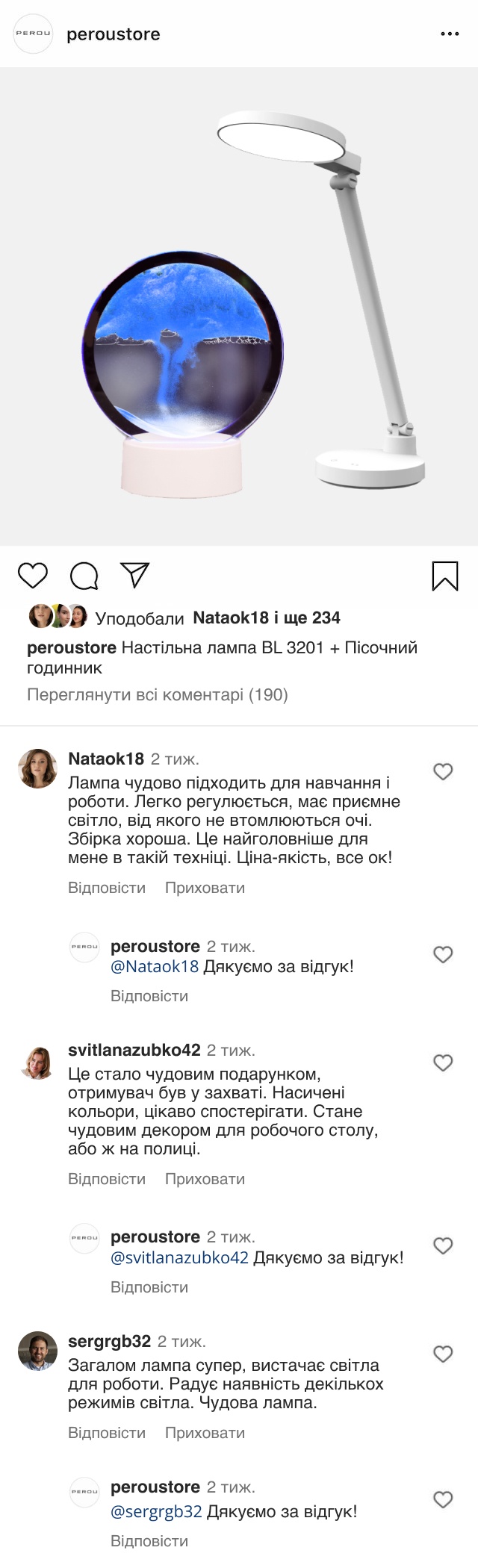This screenshot has height=1568, width=478.
Task: Open the @svitlanazubko42 mention
Action: click(179, 1257)
